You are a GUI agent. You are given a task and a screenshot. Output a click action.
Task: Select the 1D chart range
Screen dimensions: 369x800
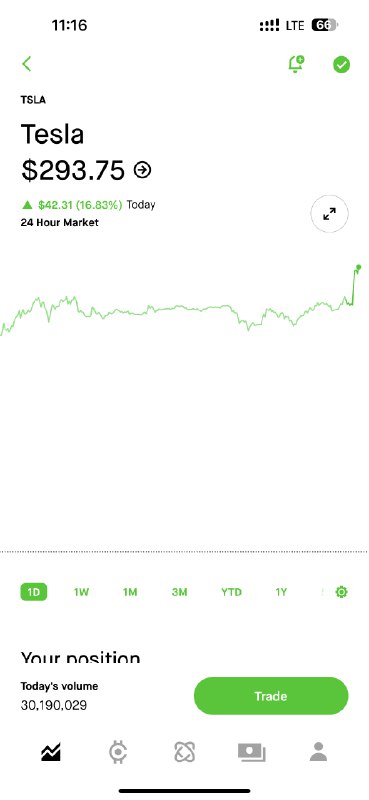click(x=34, y=592)
